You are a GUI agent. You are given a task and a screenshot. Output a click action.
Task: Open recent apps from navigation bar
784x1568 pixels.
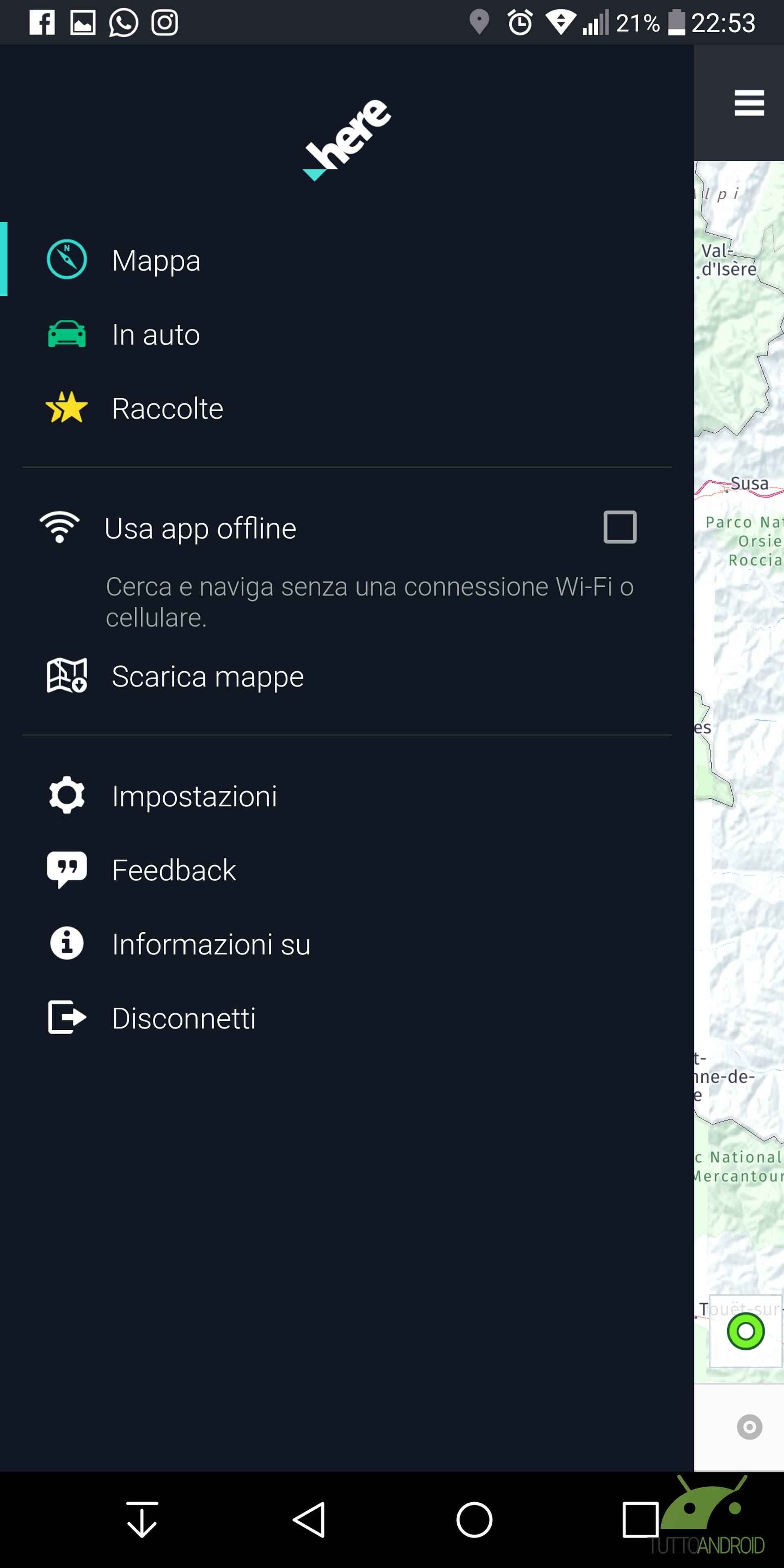tap(640, 1519)
